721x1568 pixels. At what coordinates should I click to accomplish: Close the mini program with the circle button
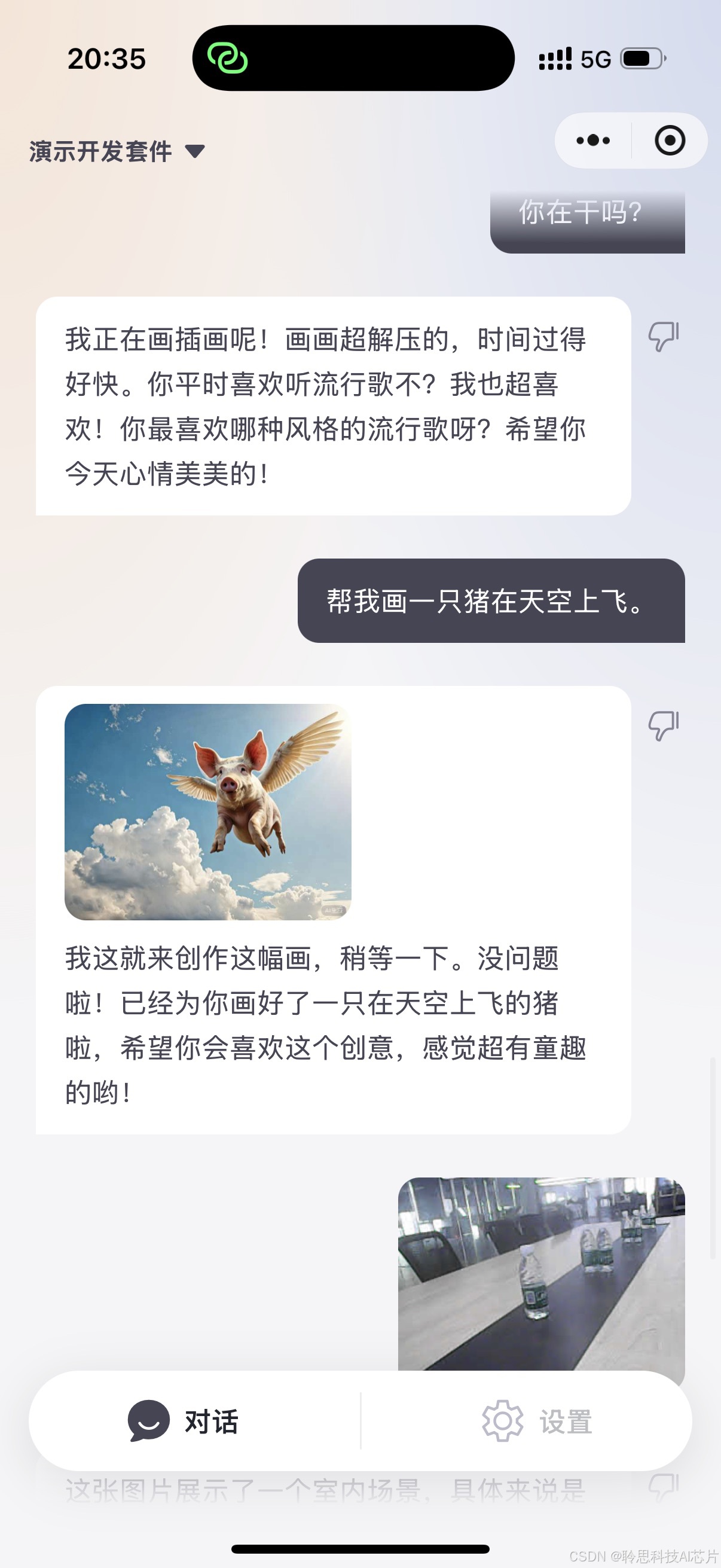coord(670,141)
